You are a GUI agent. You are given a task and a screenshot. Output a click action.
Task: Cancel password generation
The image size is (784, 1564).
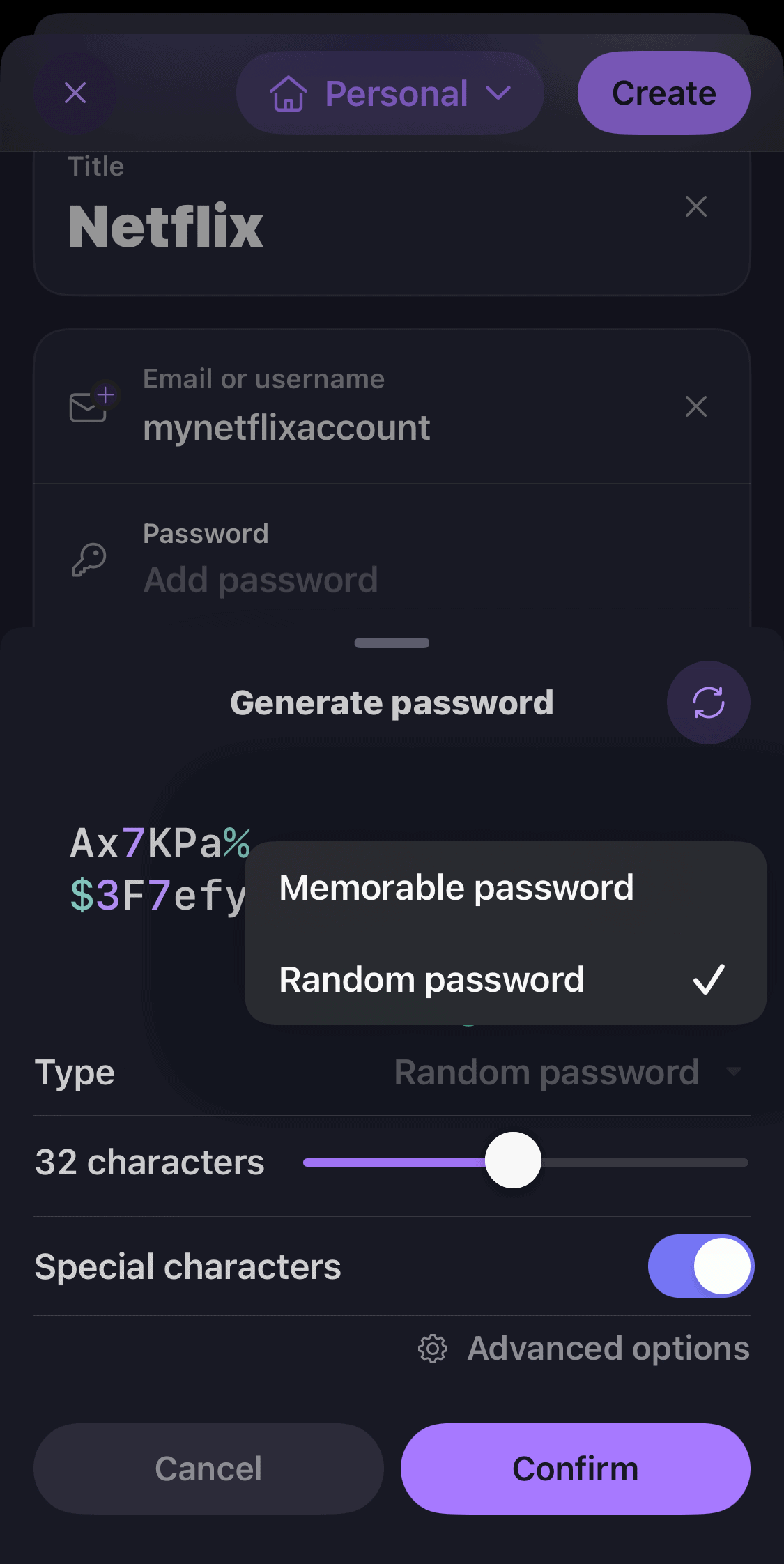[208, 1469]
